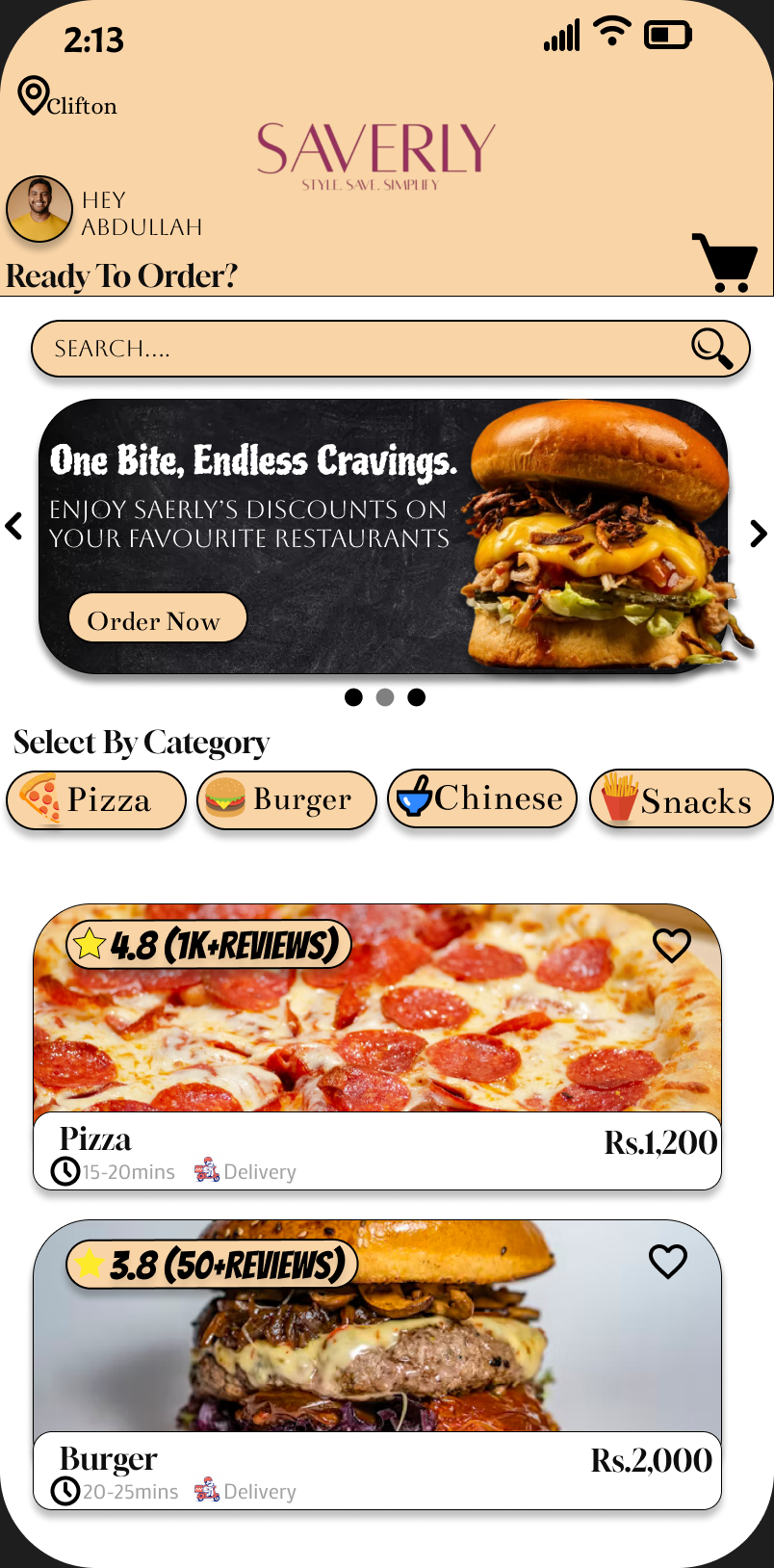Click the delivery scooter icon on Pizza card
This screenshot has width=774, height=1568.
[x=207, y=1171]
